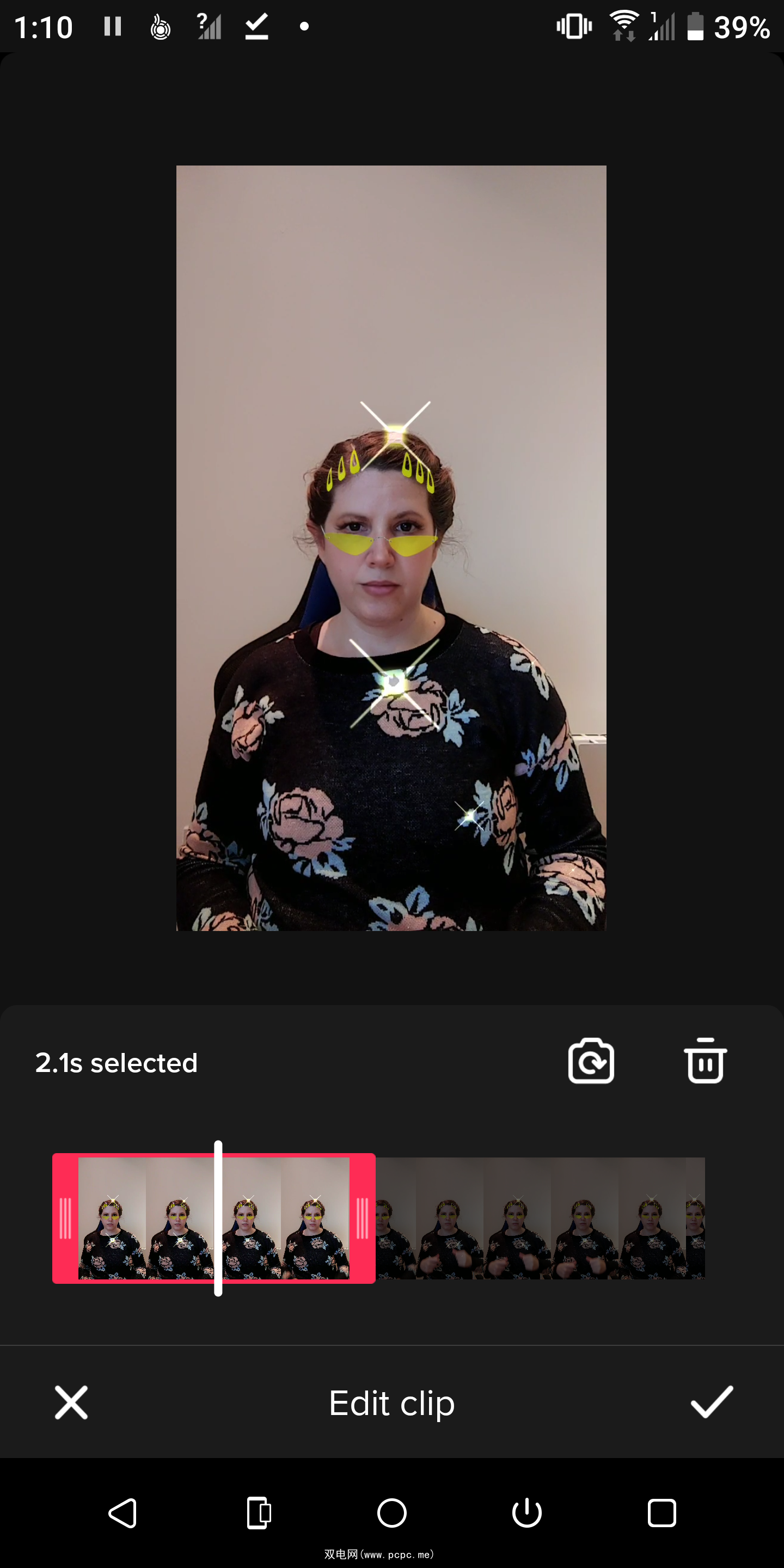Open recent apps with the square button
Screen dimensions: 784x1568
661,1513
